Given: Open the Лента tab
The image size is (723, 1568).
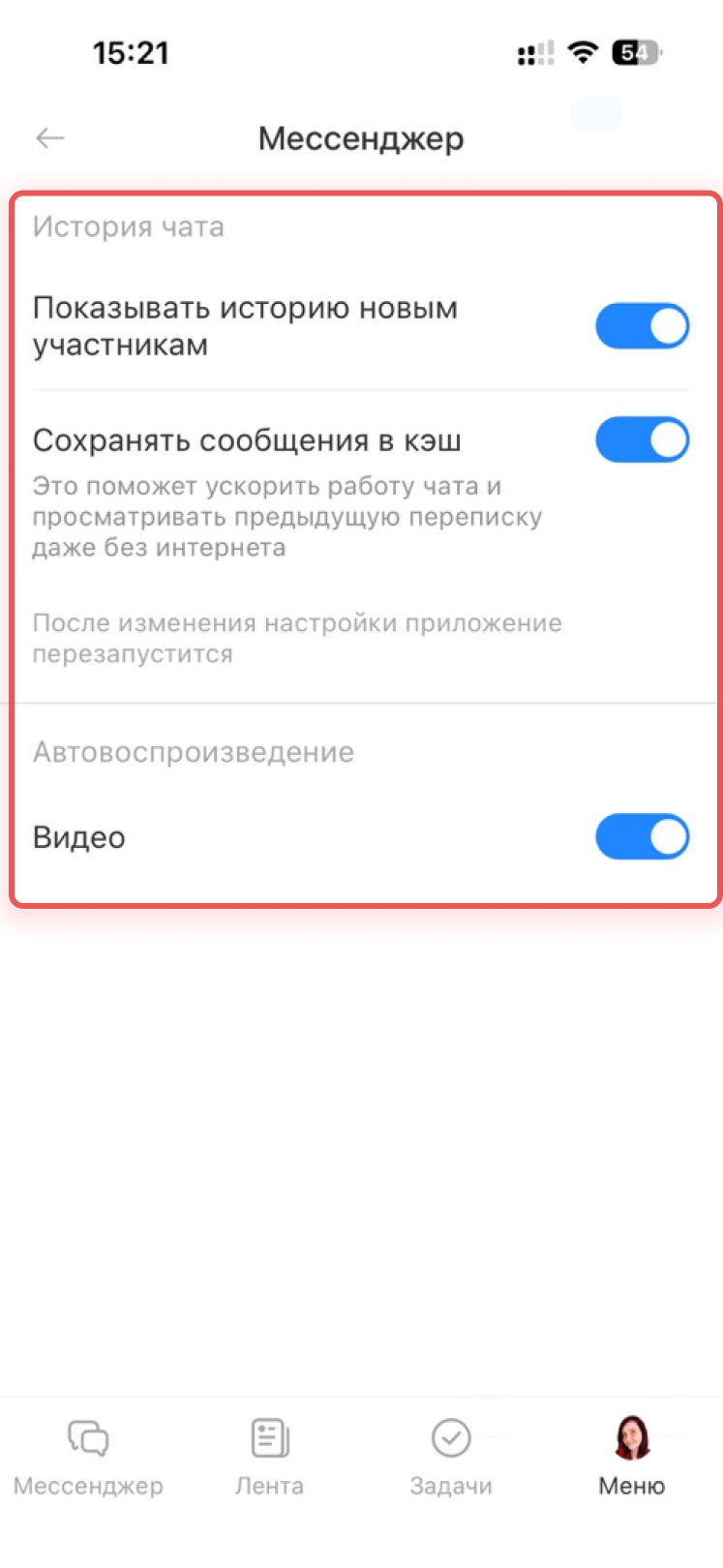Looking at the screenshot, I should click(270, 1458).
